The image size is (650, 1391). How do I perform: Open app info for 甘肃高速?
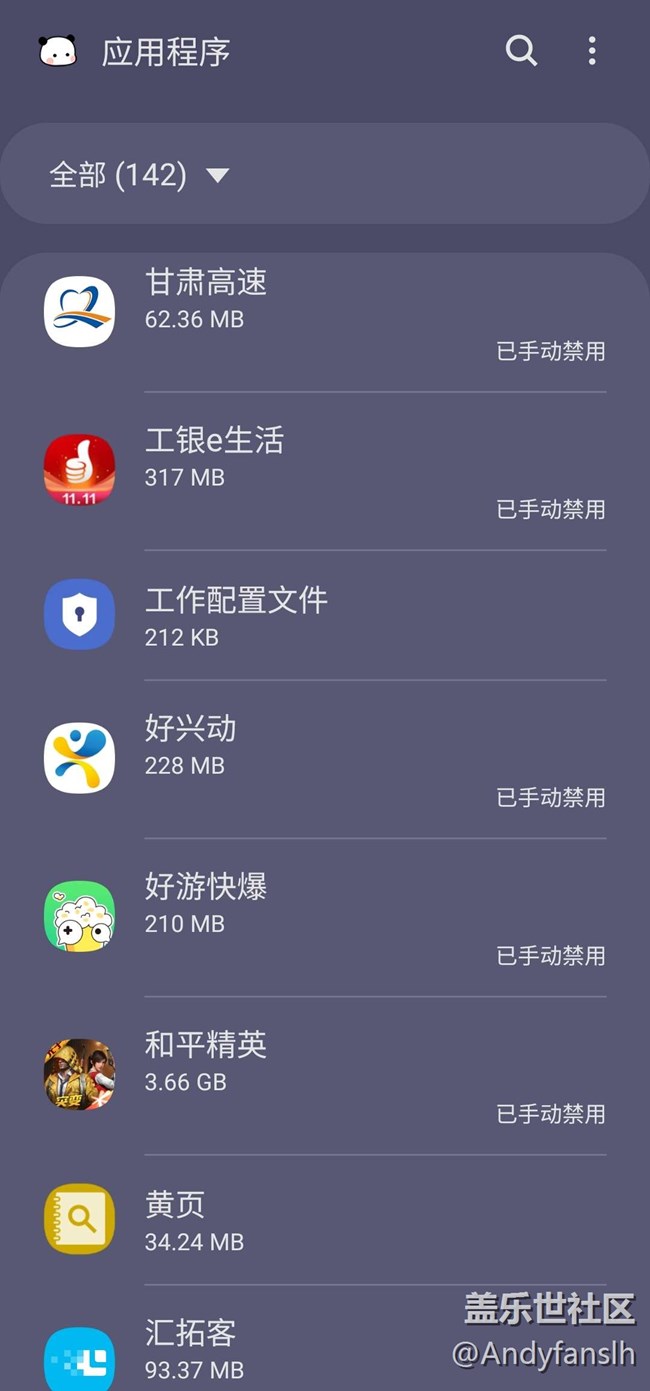click(325, 312)
